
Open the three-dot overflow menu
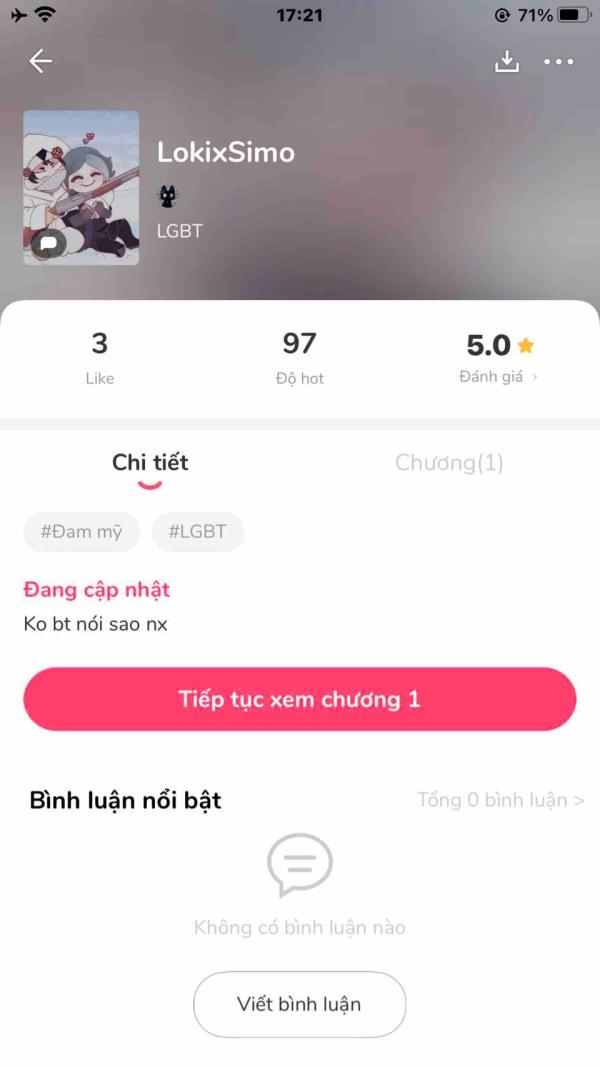559,62
